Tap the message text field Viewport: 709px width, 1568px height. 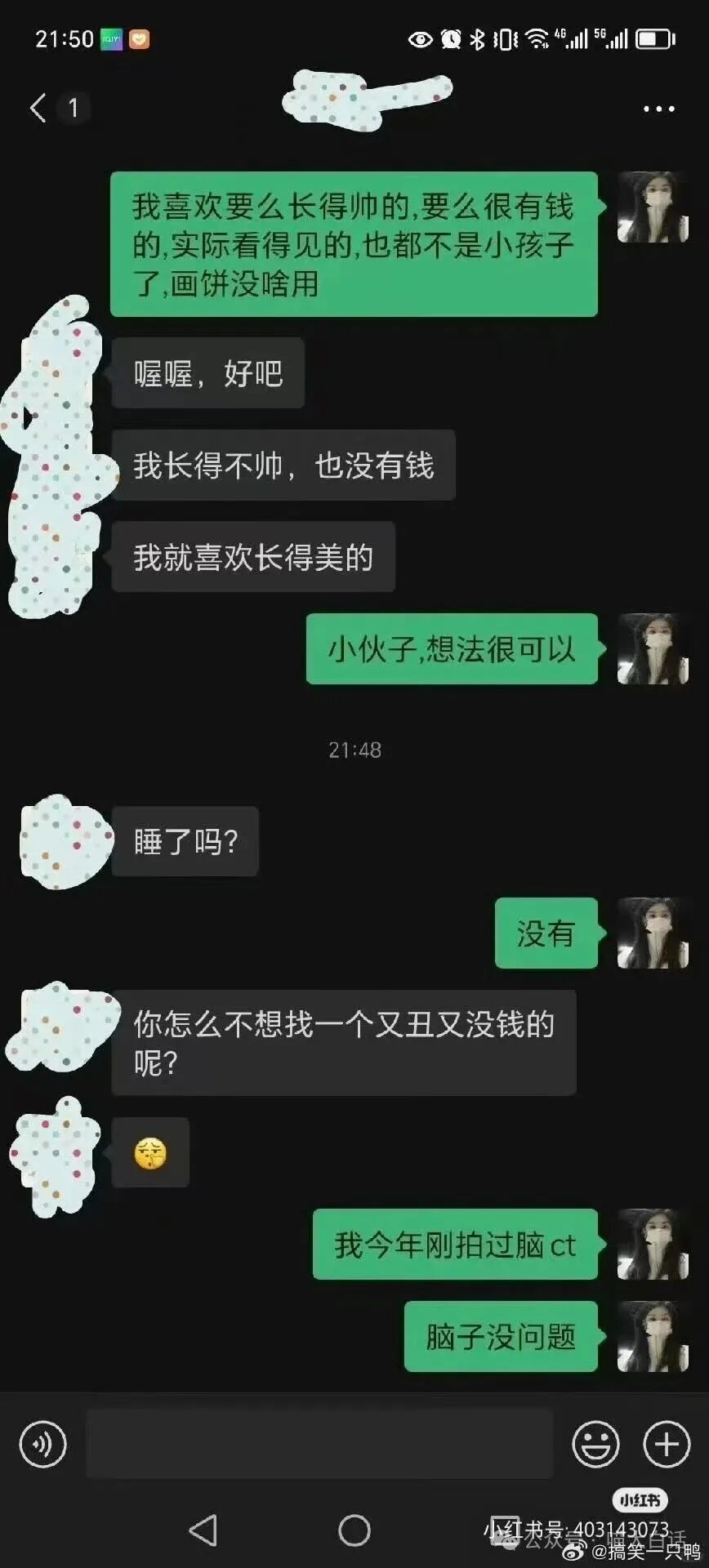point(319,1444)
